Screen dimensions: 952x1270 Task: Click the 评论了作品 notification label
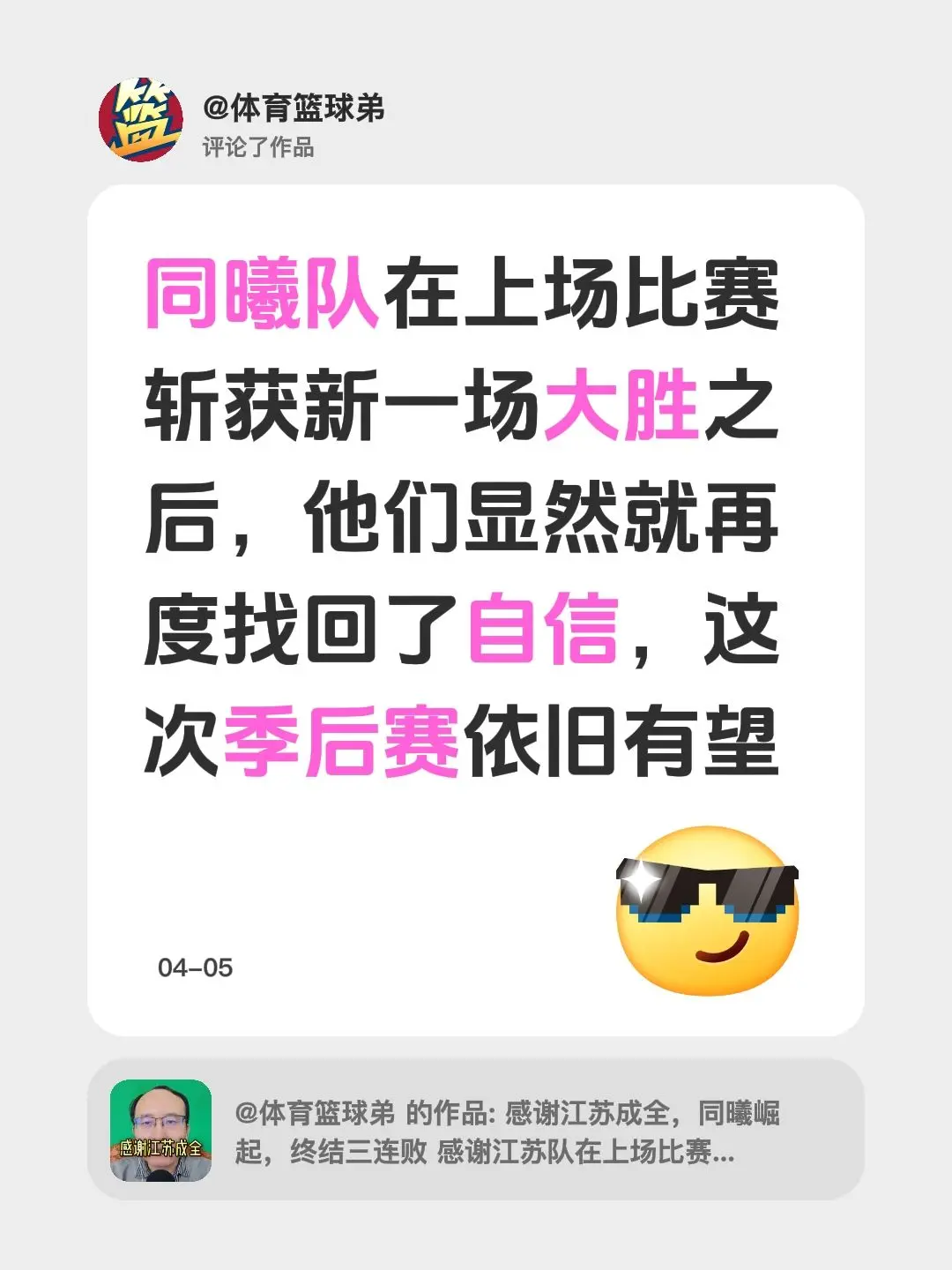261,146
